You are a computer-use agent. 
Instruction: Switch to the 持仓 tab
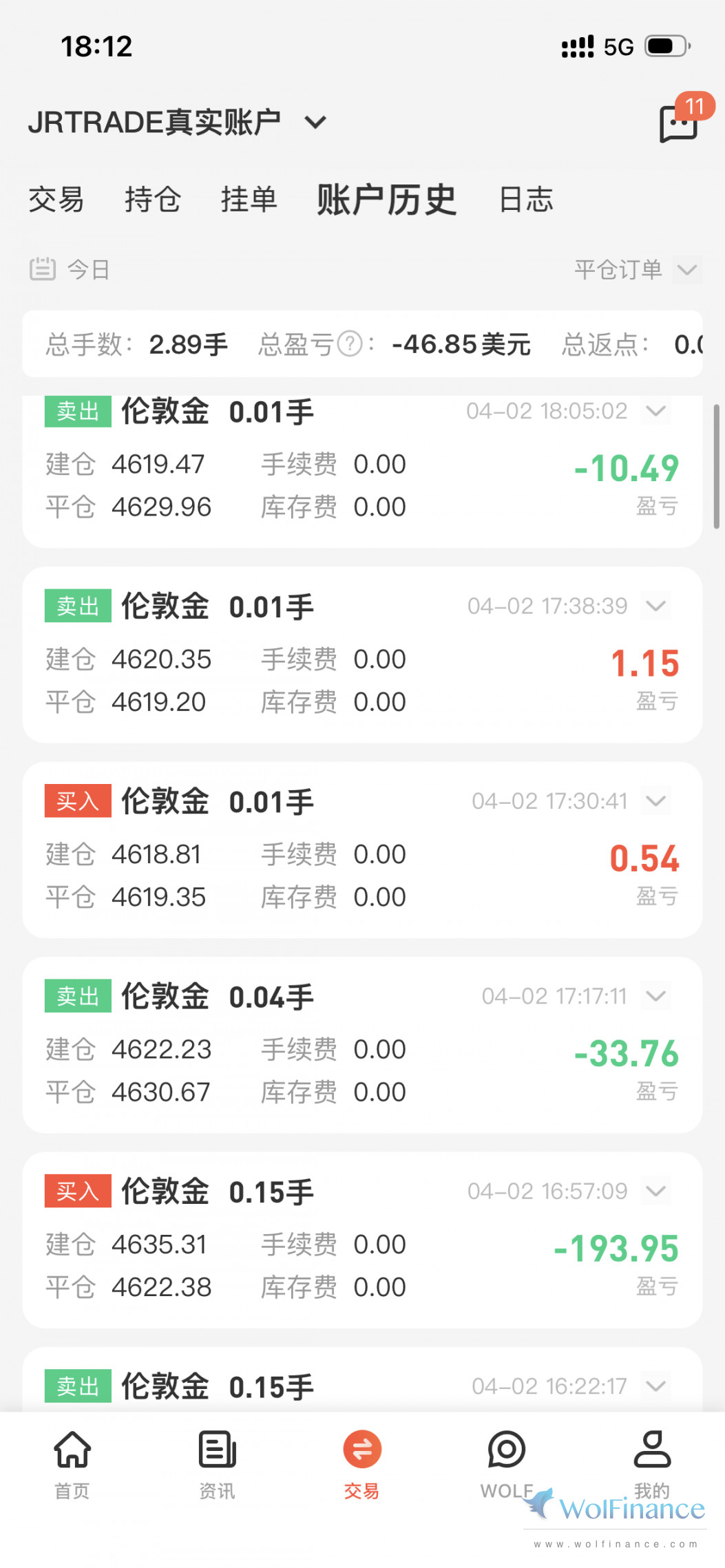point(152,200)
